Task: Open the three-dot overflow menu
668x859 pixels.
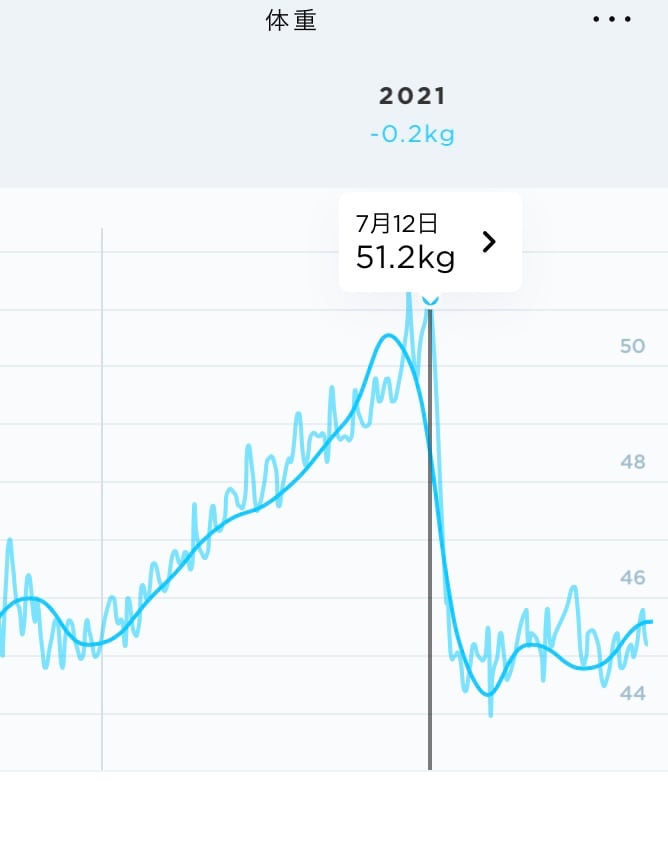Action: [x=612, y=19]
